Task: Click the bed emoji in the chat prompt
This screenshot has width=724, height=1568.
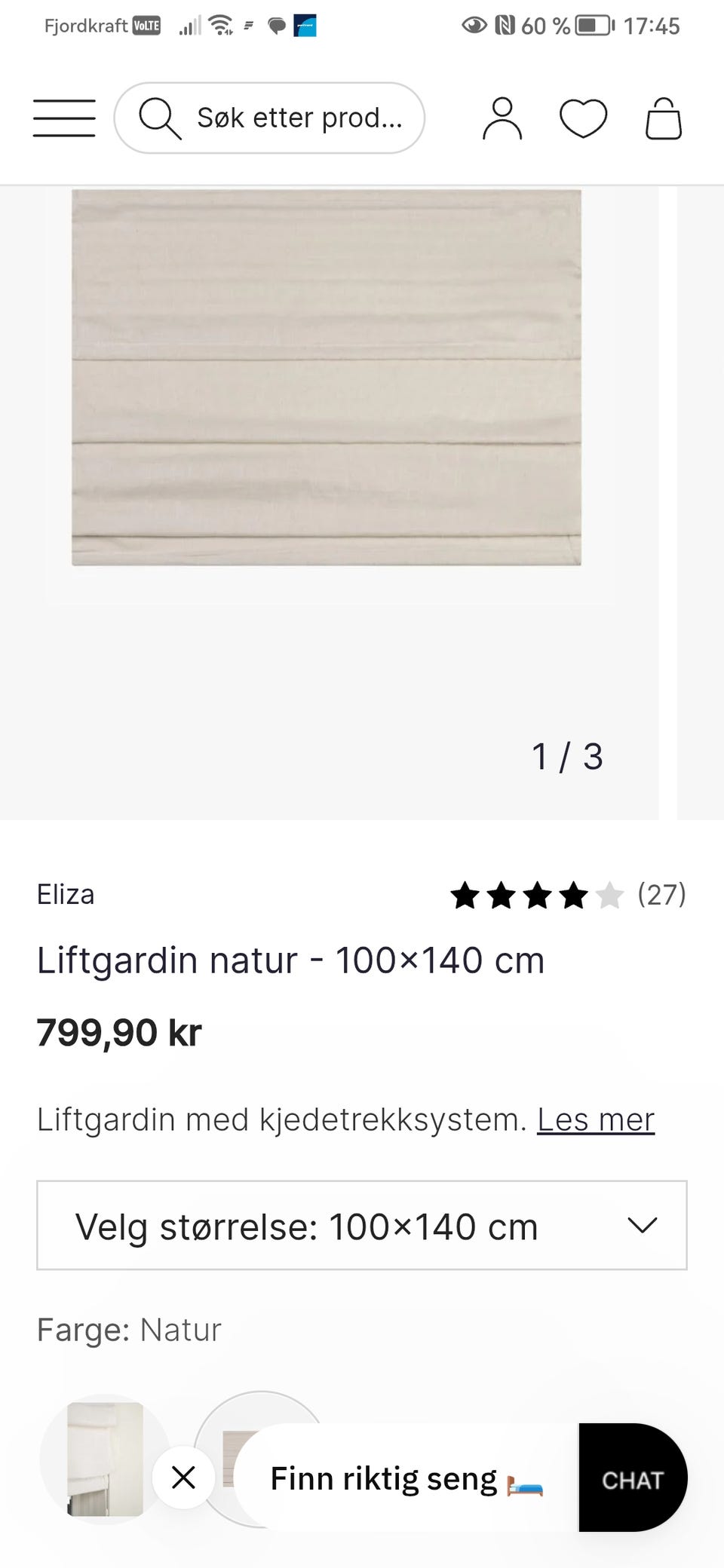Action: (526, 1481)
